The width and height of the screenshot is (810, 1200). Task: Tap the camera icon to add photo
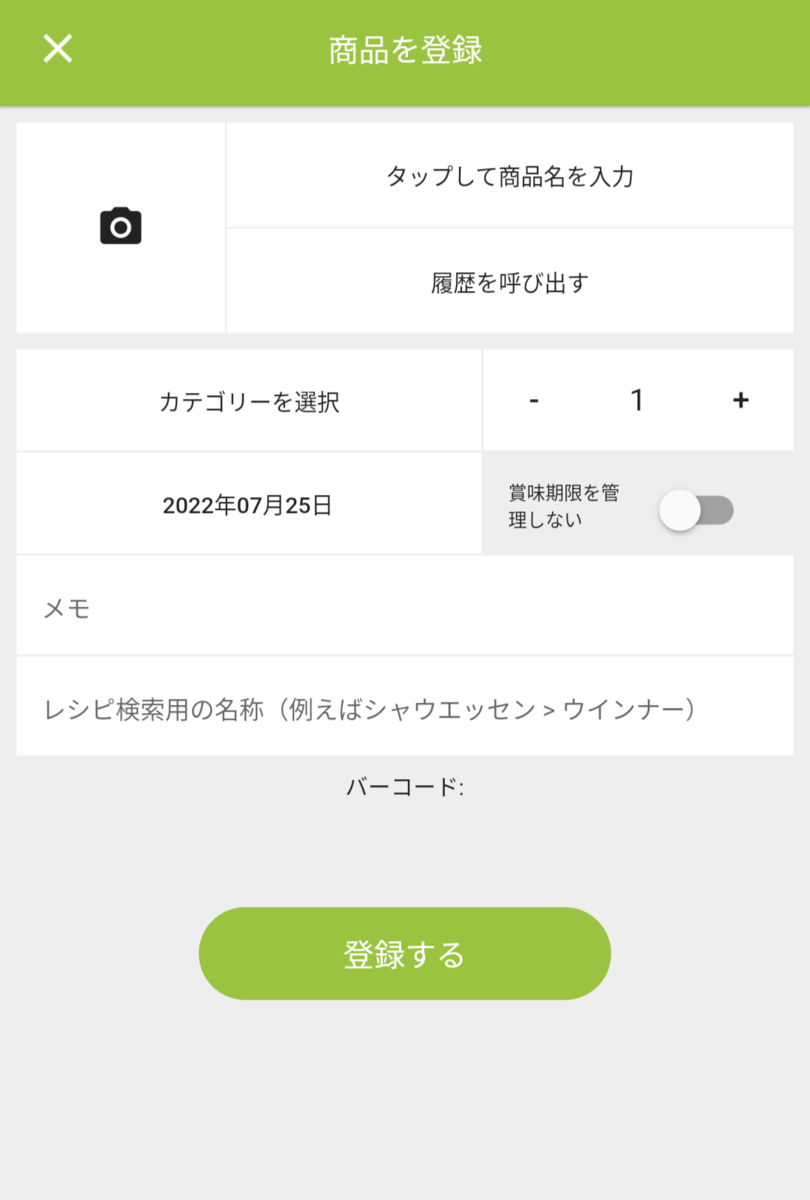tap(121, 227)
